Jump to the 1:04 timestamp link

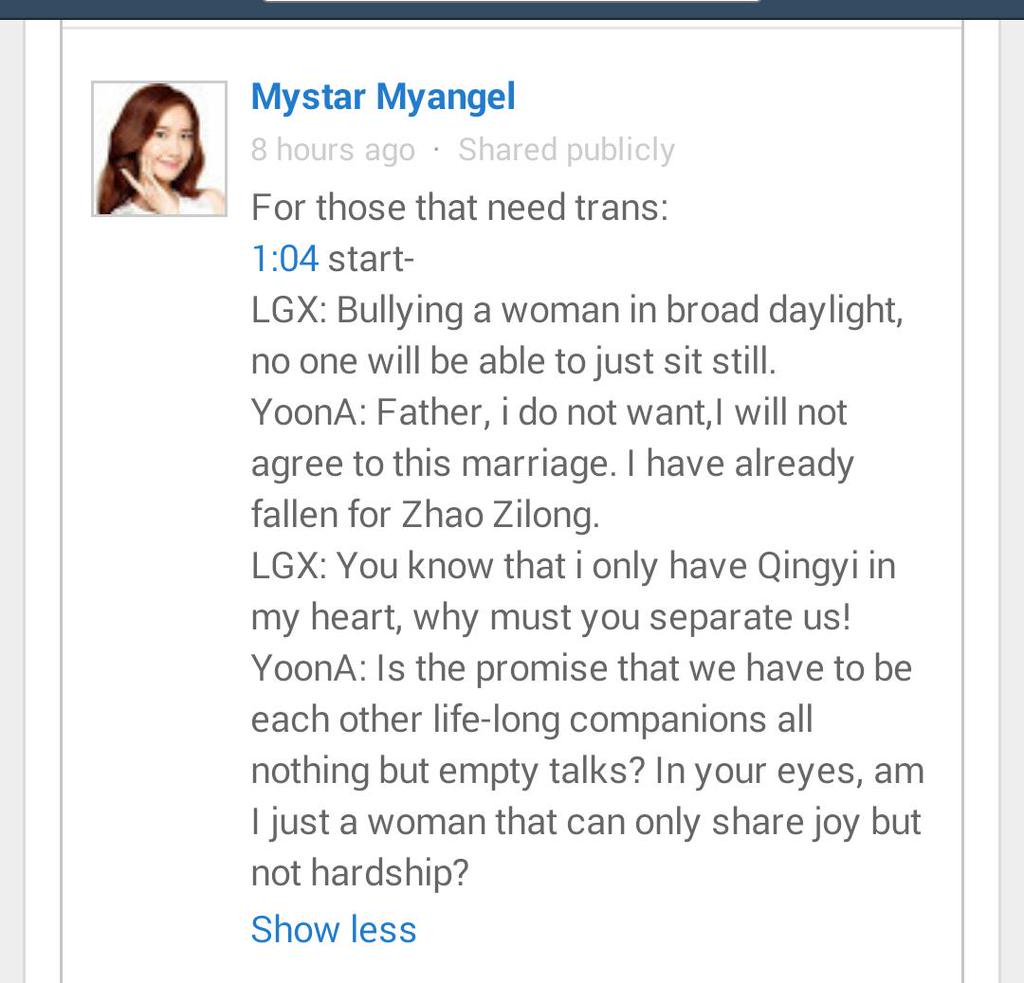coord(285,259)
